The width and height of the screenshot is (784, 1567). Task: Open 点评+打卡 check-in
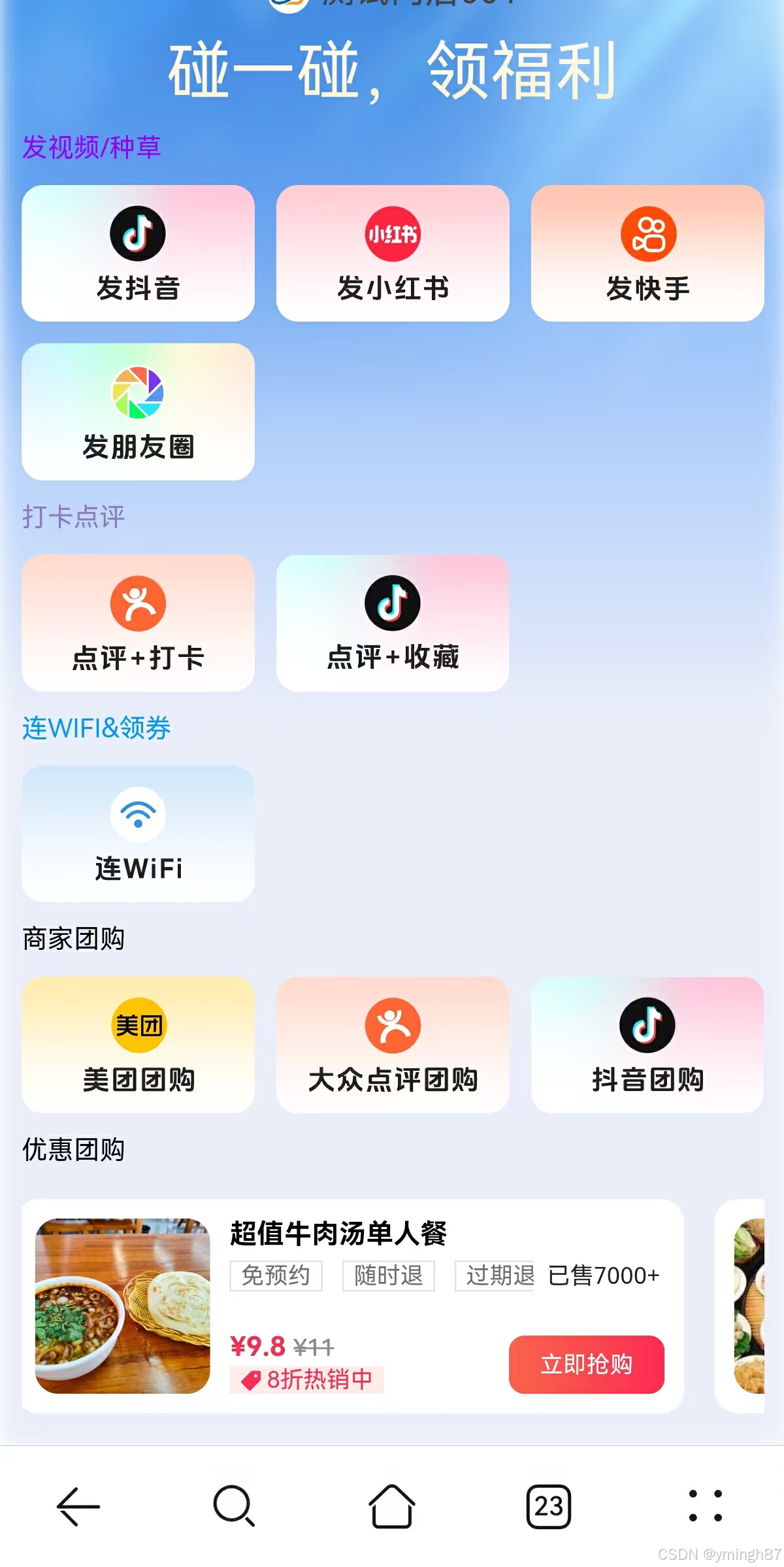click(138, 623)
